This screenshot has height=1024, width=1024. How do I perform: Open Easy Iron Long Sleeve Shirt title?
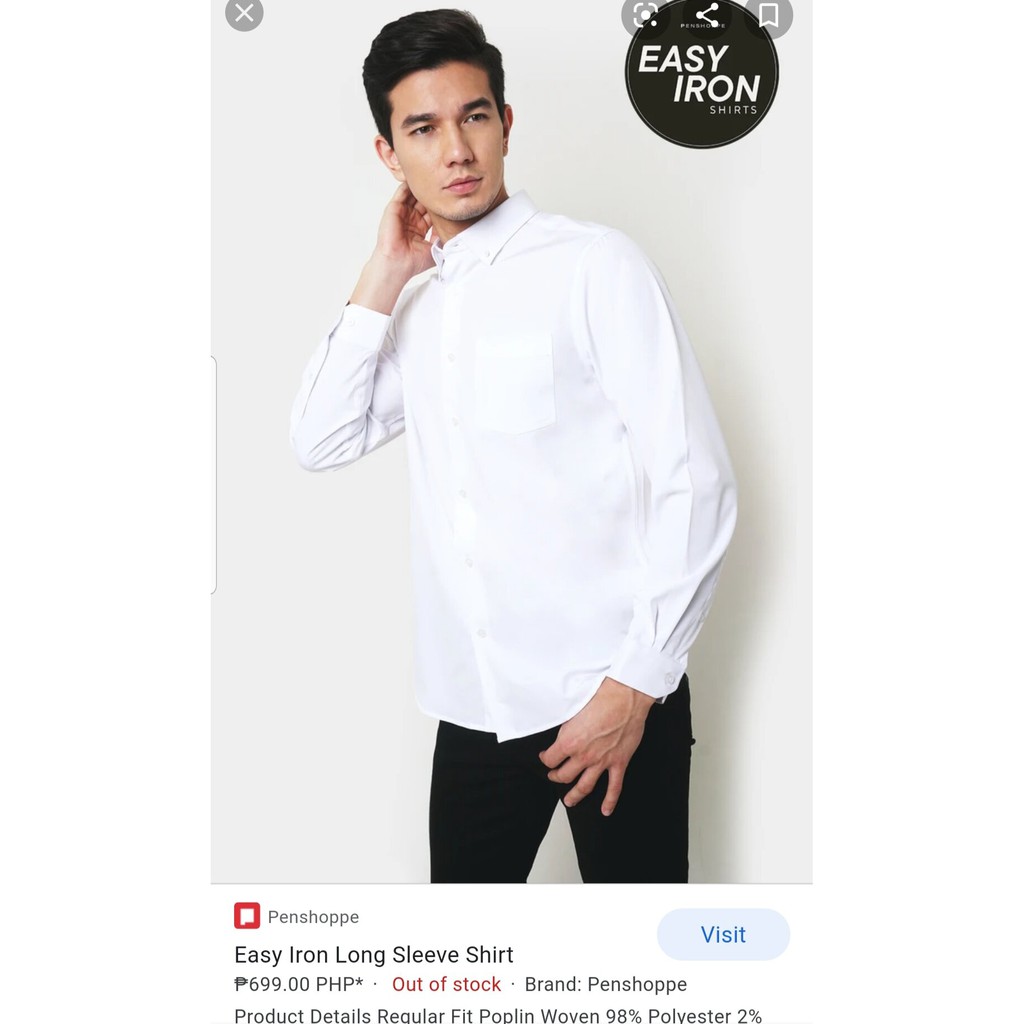point(373,954)
